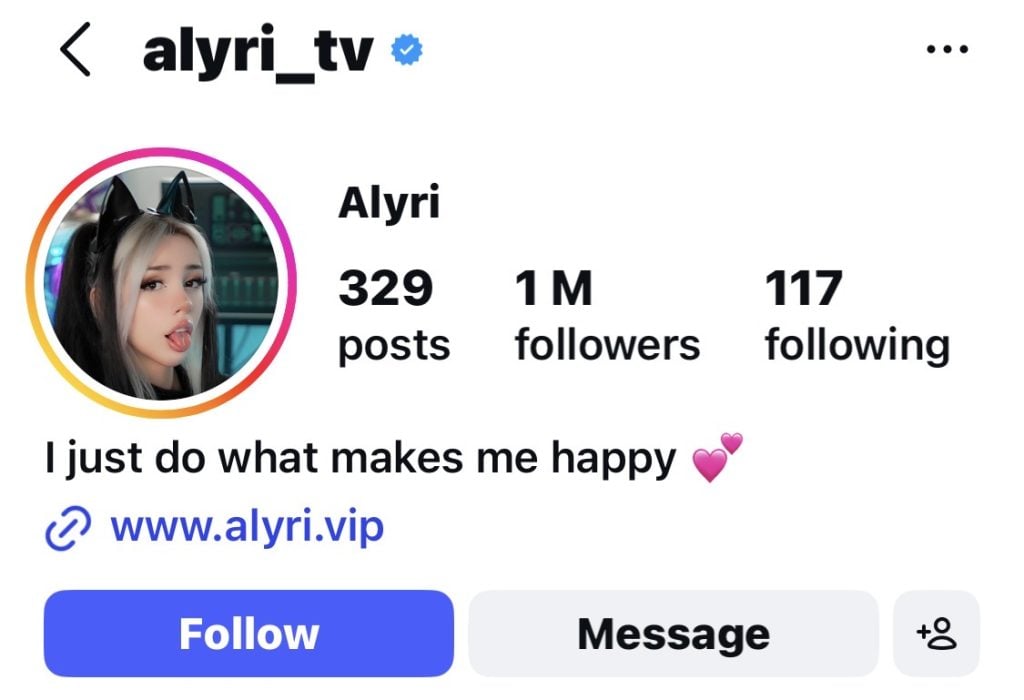Open the 1 M followers list
This screenshot has width=1024, height=700.
click(606, 315)
